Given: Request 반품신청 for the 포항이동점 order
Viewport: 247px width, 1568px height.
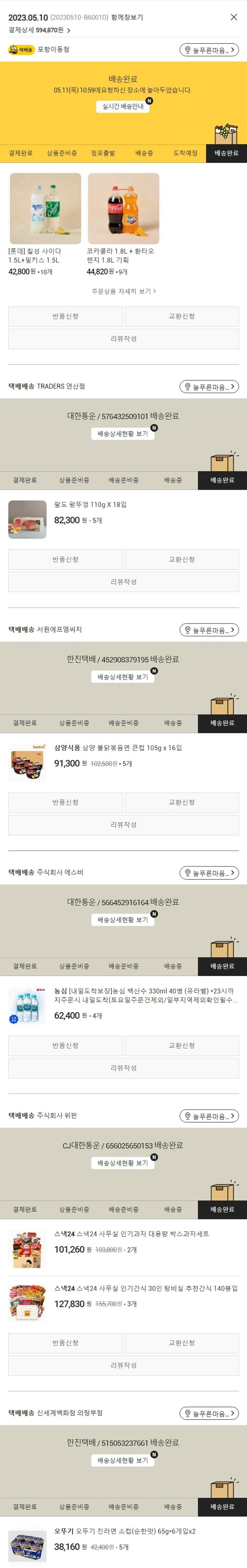Looking at the screenshot, I should pyautogui.click(x=65, y=316).
